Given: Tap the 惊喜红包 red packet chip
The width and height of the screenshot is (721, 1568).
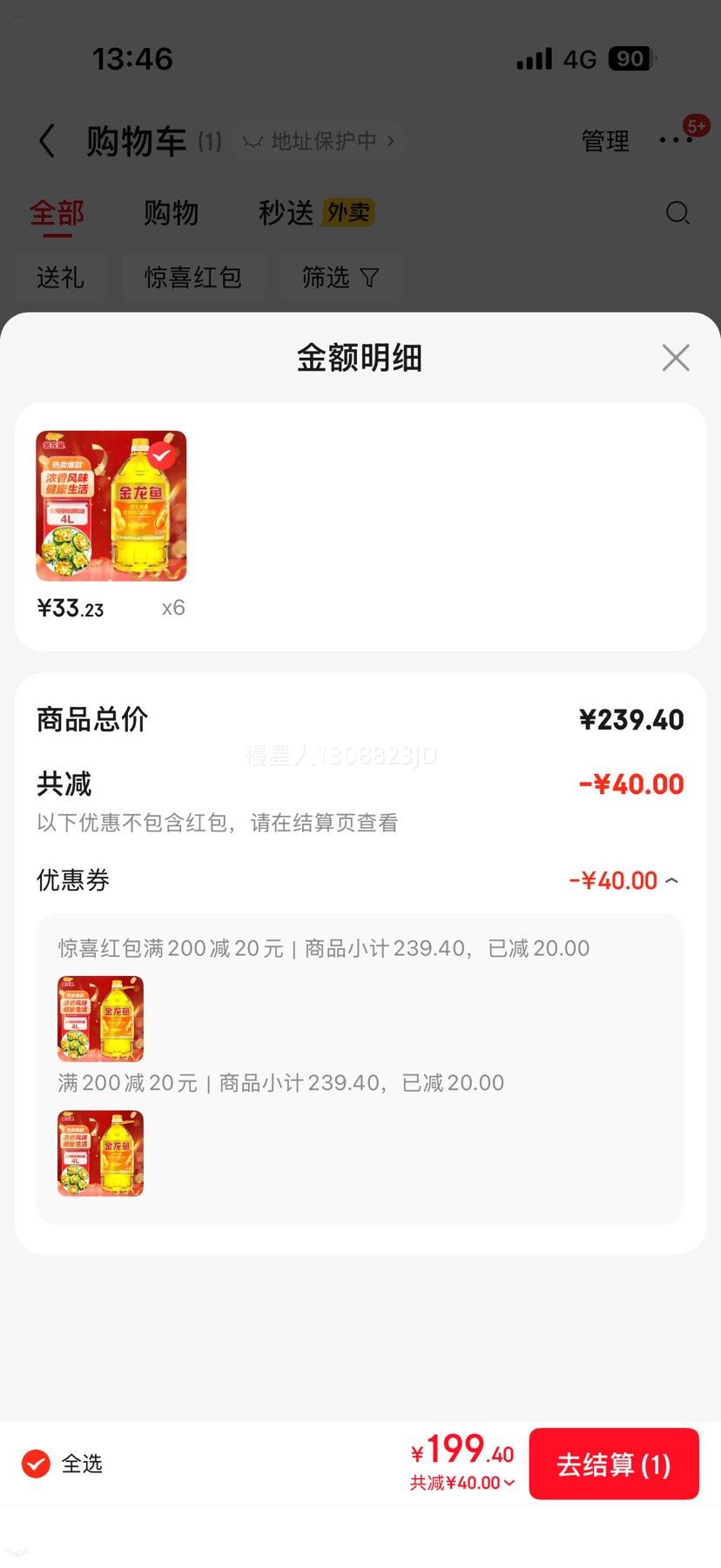Looking at the screenshot, I should point(194,277).
